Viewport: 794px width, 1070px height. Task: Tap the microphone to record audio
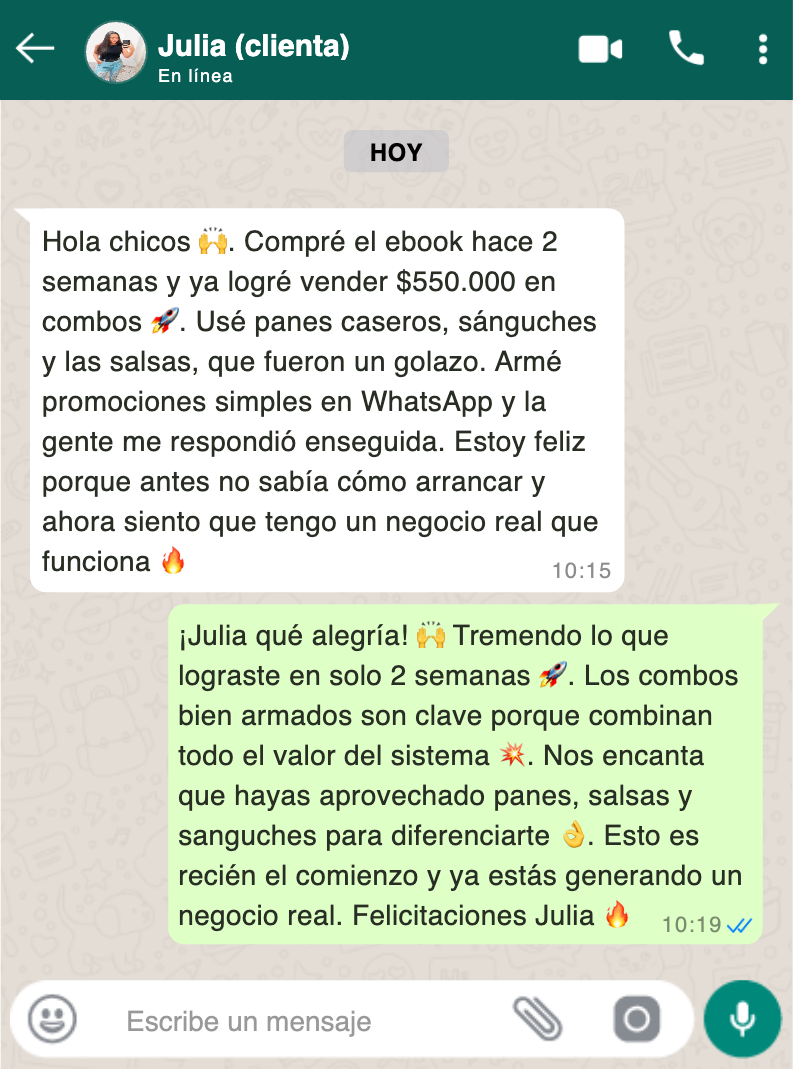coord(742,1019)
